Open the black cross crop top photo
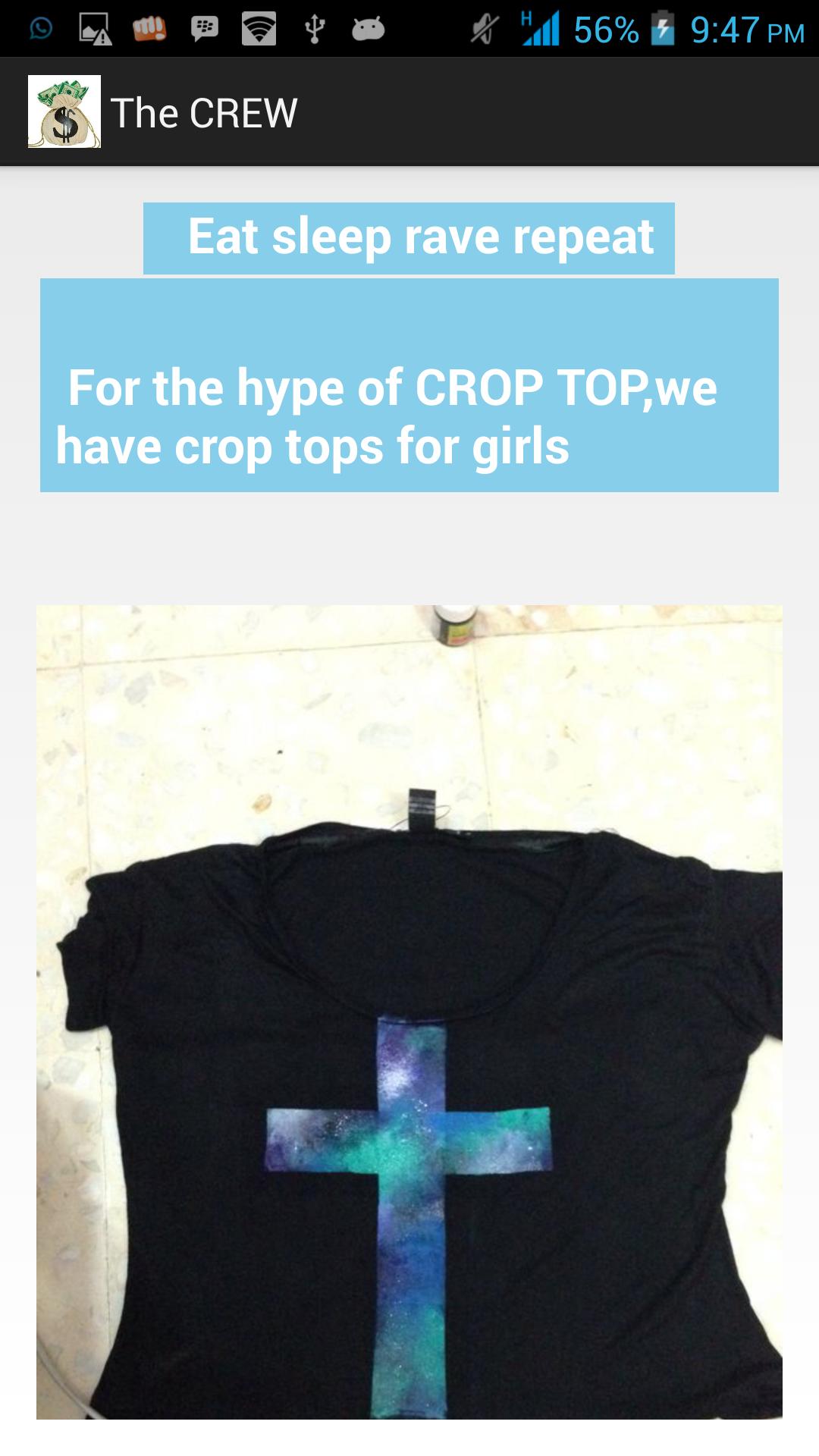This screenshot has width=819, height=1456. 409,1012
